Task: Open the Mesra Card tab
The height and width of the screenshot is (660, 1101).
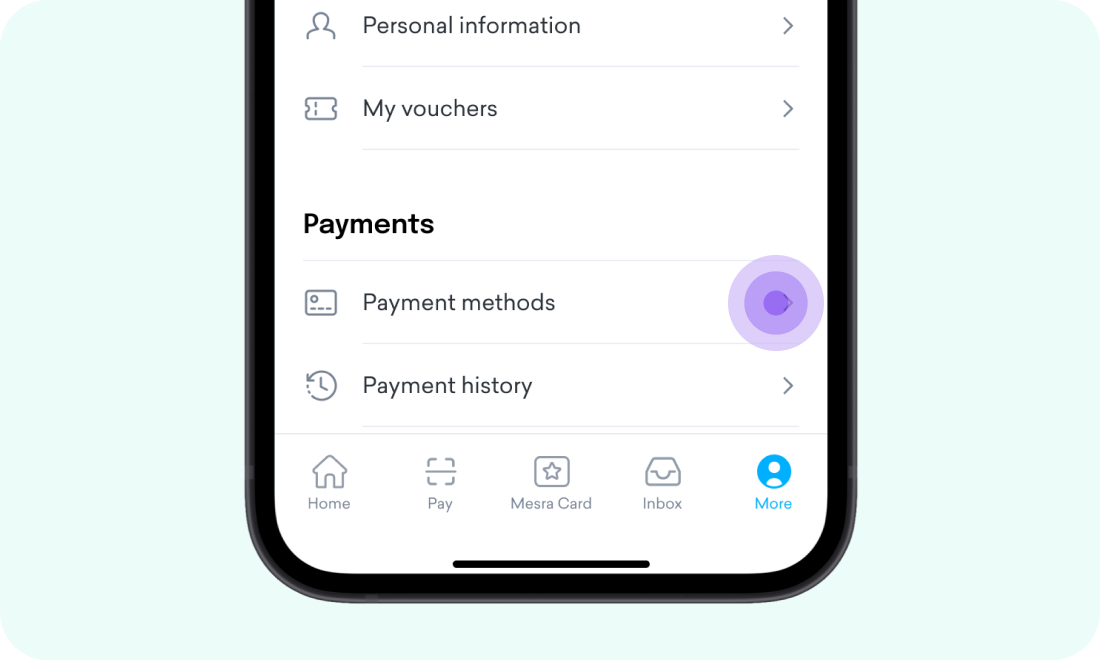Action: tap(551, 482)
